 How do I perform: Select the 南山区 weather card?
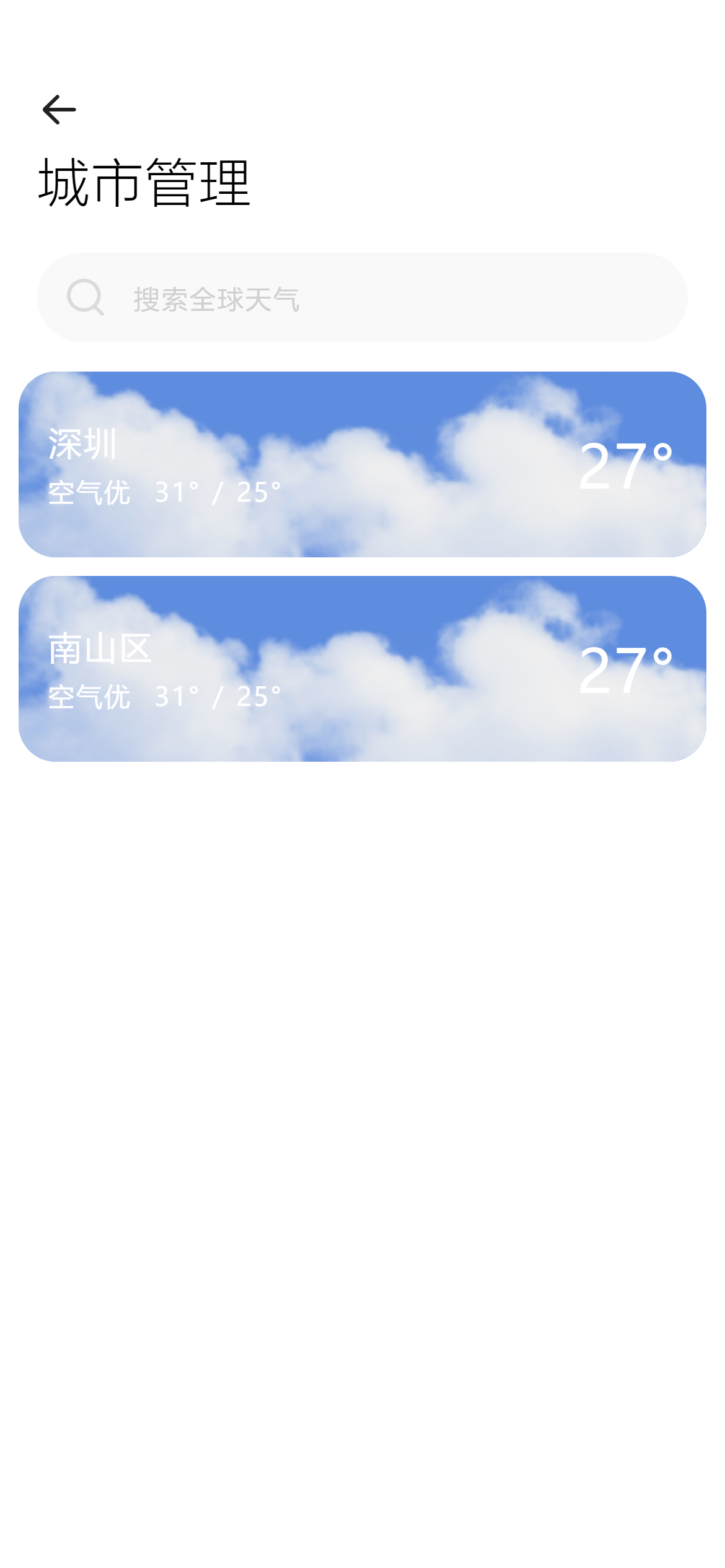pos(362,675)
